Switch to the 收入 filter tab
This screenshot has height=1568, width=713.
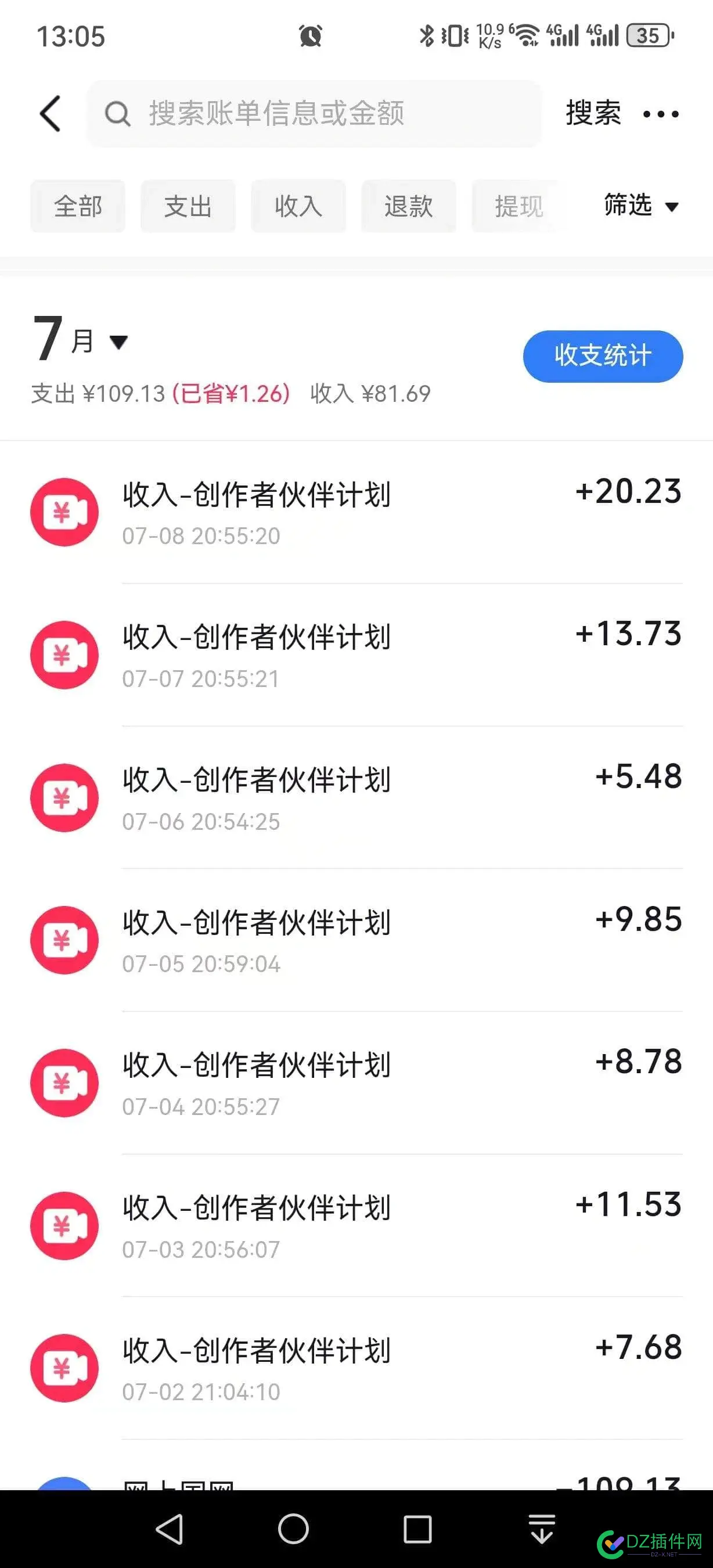(297, 206)
